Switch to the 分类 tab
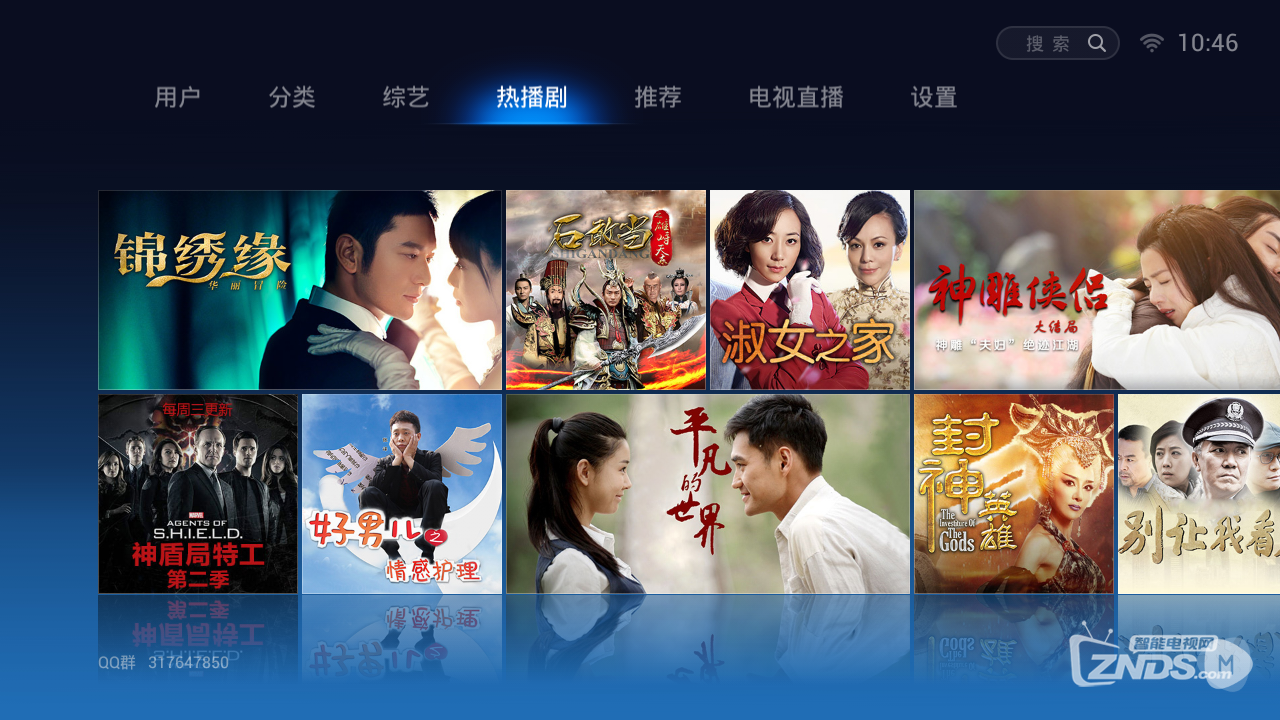 click(x=292, y=97)
